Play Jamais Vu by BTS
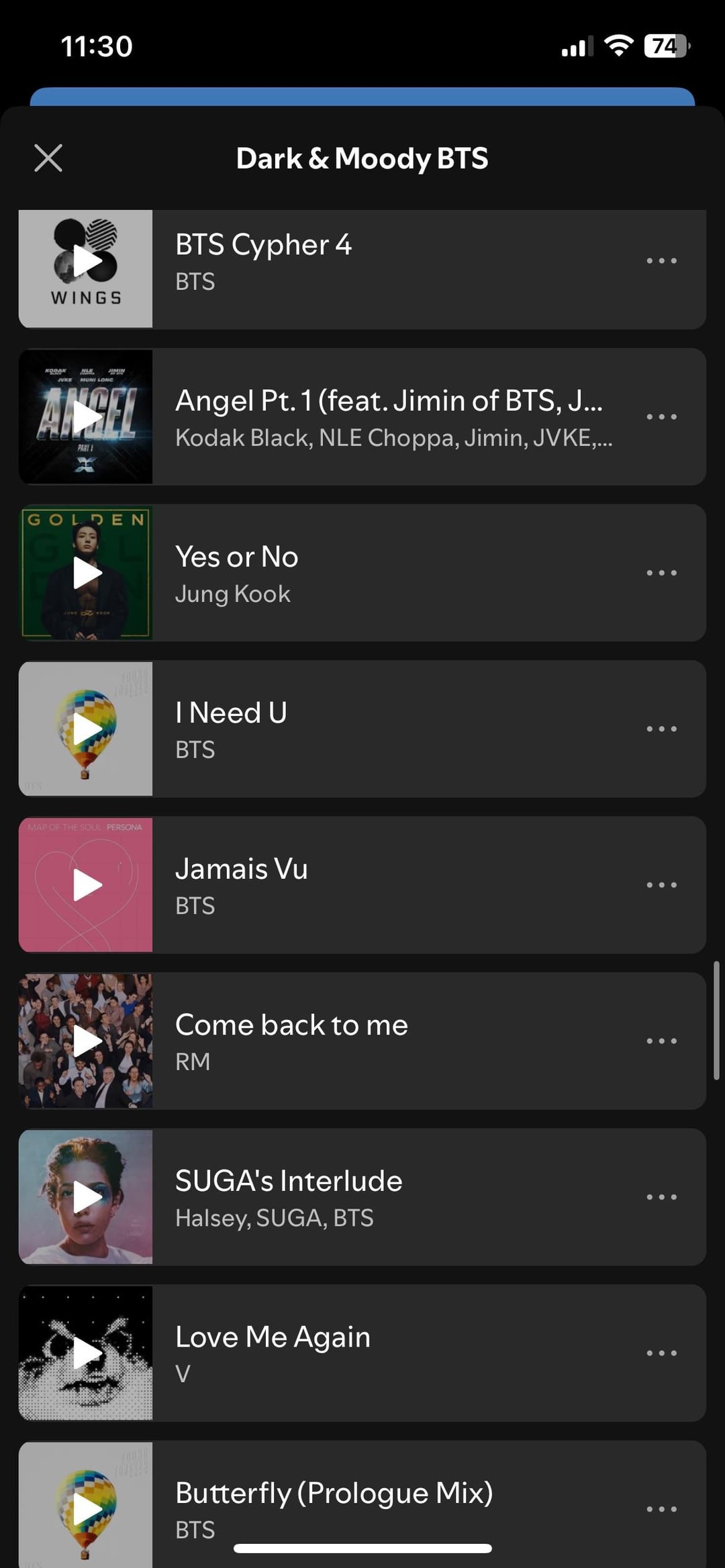Screen dimensions: 725x1568 tap(87, 885)
